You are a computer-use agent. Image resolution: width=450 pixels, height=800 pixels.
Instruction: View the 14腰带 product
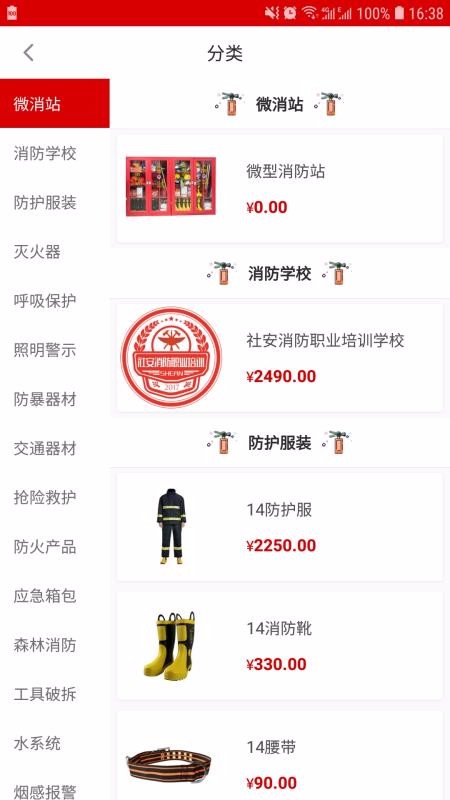point(280,756)
